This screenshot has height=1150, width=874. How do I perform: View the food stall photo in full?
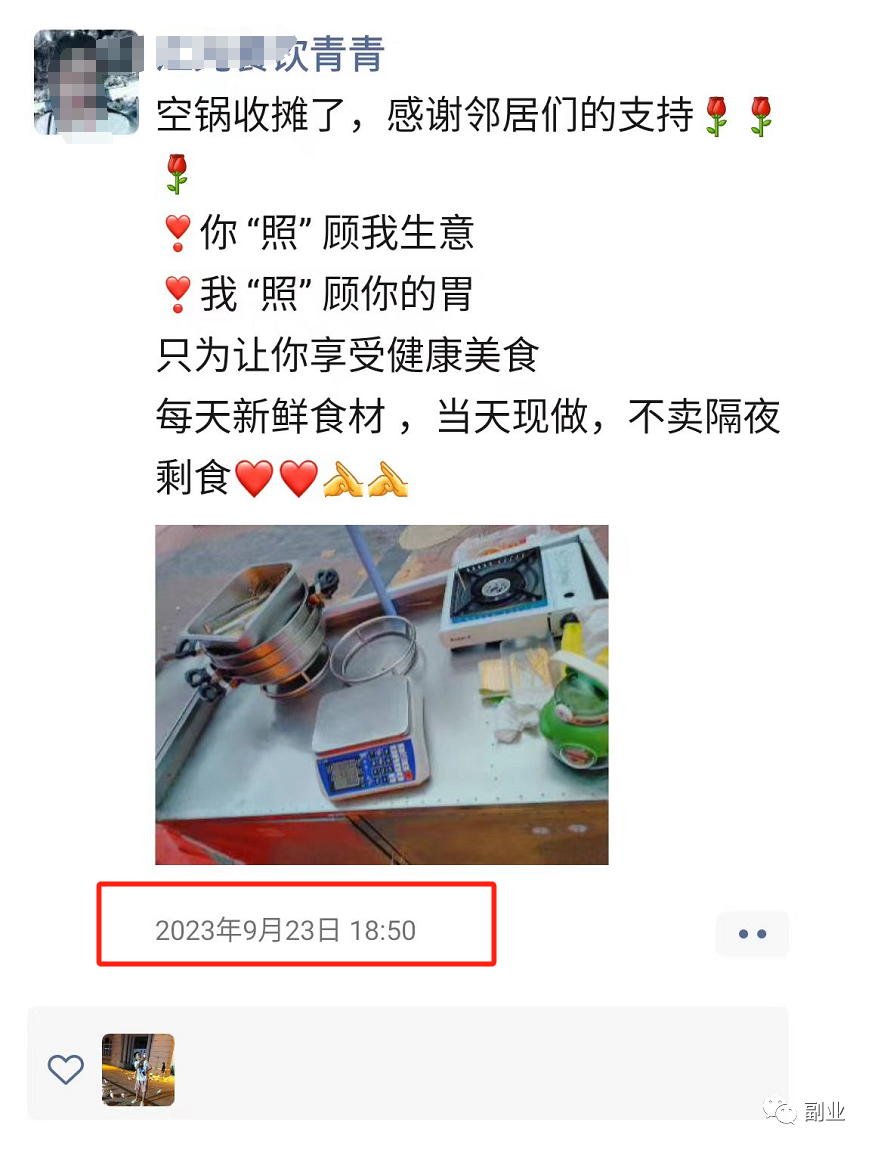(x=381, y=694)
